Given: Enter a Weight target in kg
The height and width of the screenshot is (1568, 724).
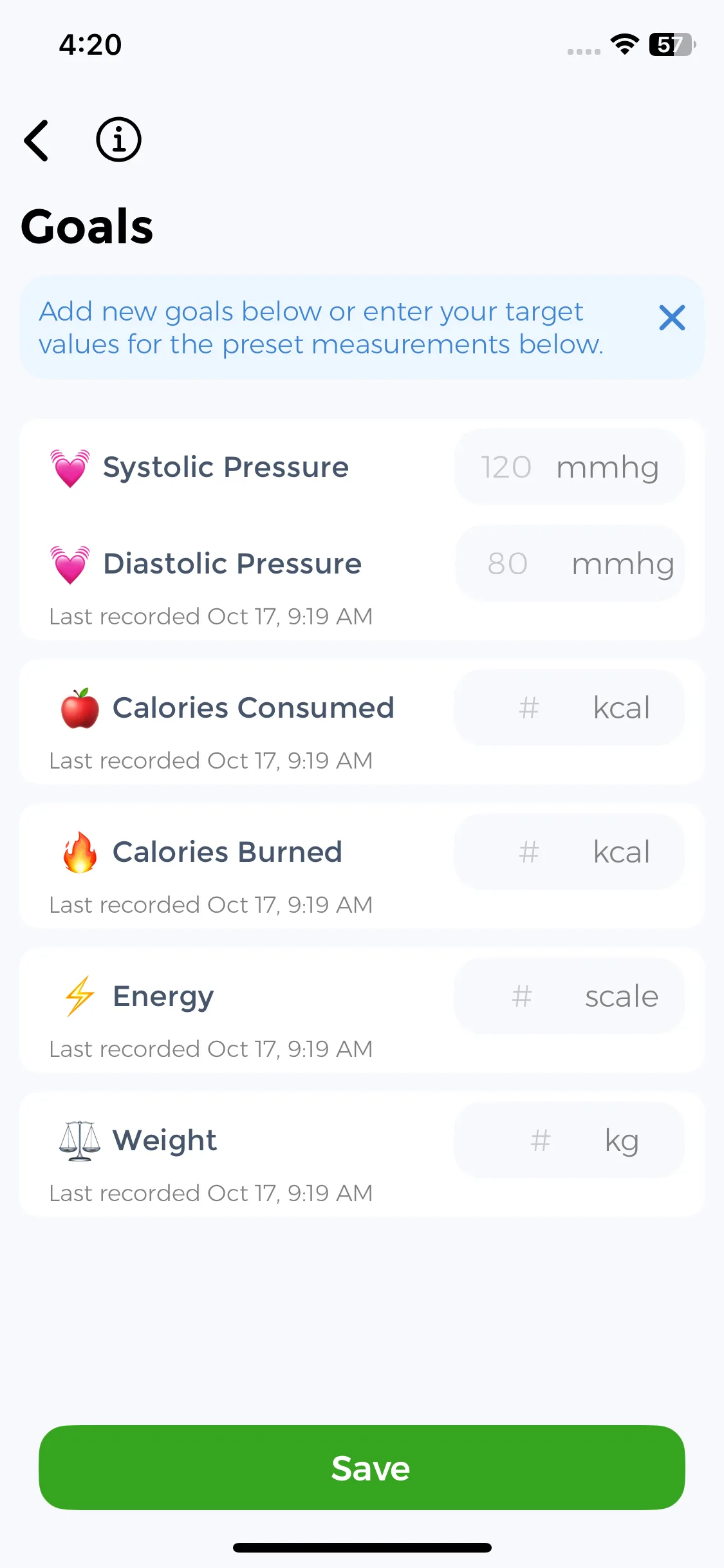Looking at the screenshot, I should (x=570, y=1140).
